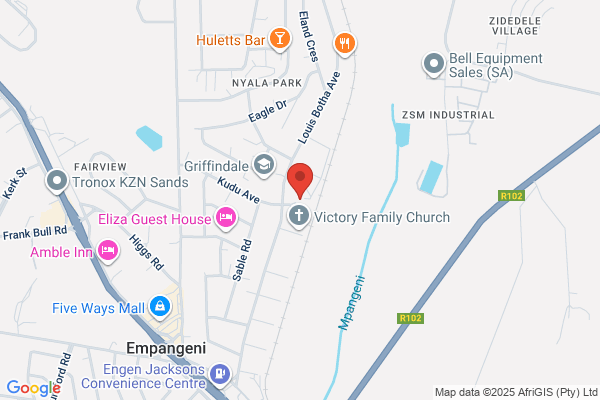Image resolution: width=600 pixels, height=400 pixels.
Task: Open the Griffindale school marker
Action: coord(264,165)
